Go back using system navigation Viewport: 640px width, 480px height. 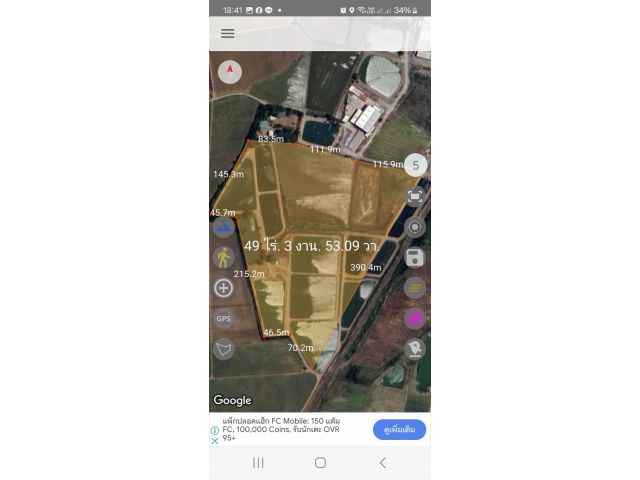382,463
